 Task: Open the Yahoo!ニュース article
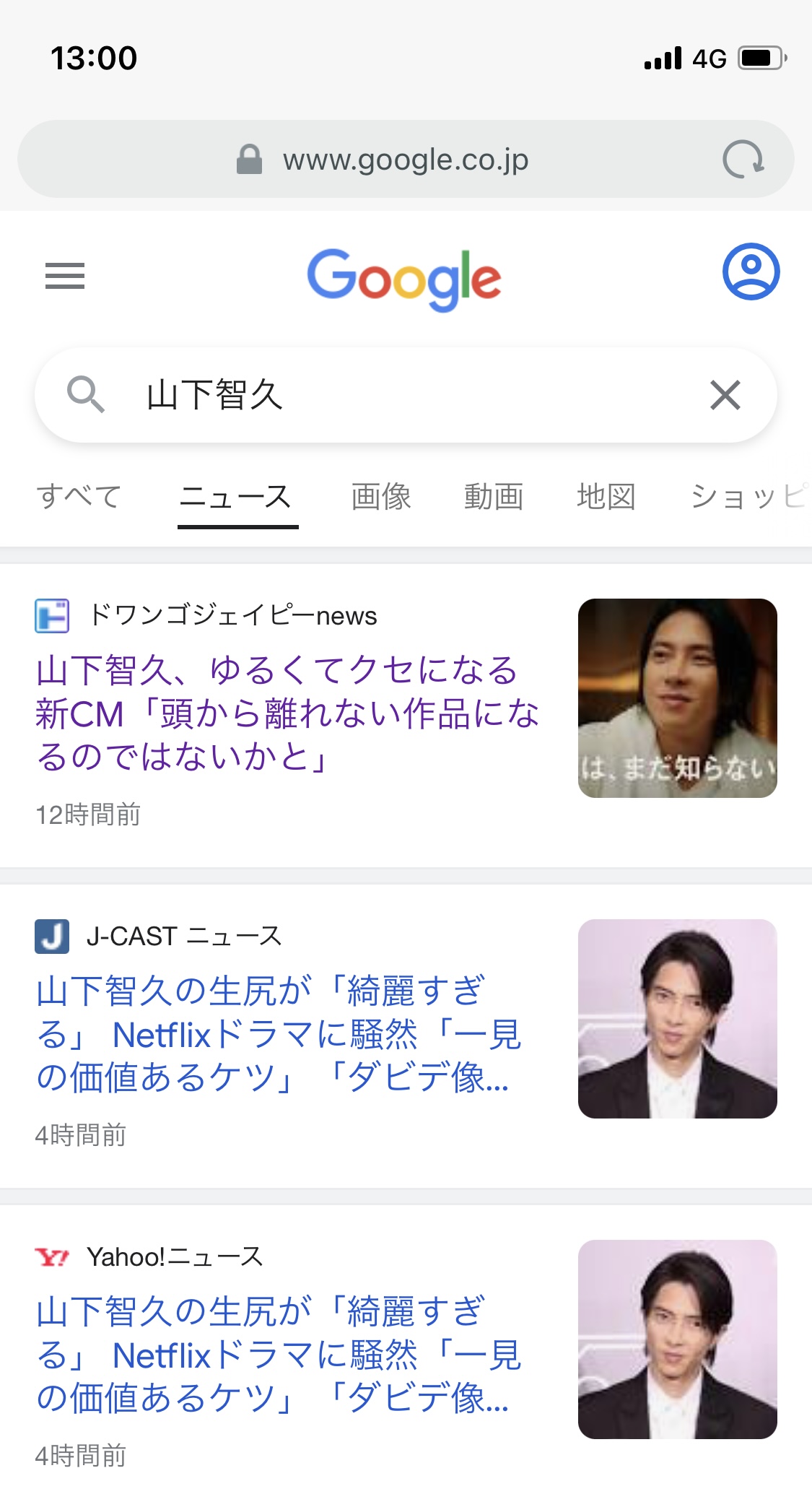coord(279,1354)
